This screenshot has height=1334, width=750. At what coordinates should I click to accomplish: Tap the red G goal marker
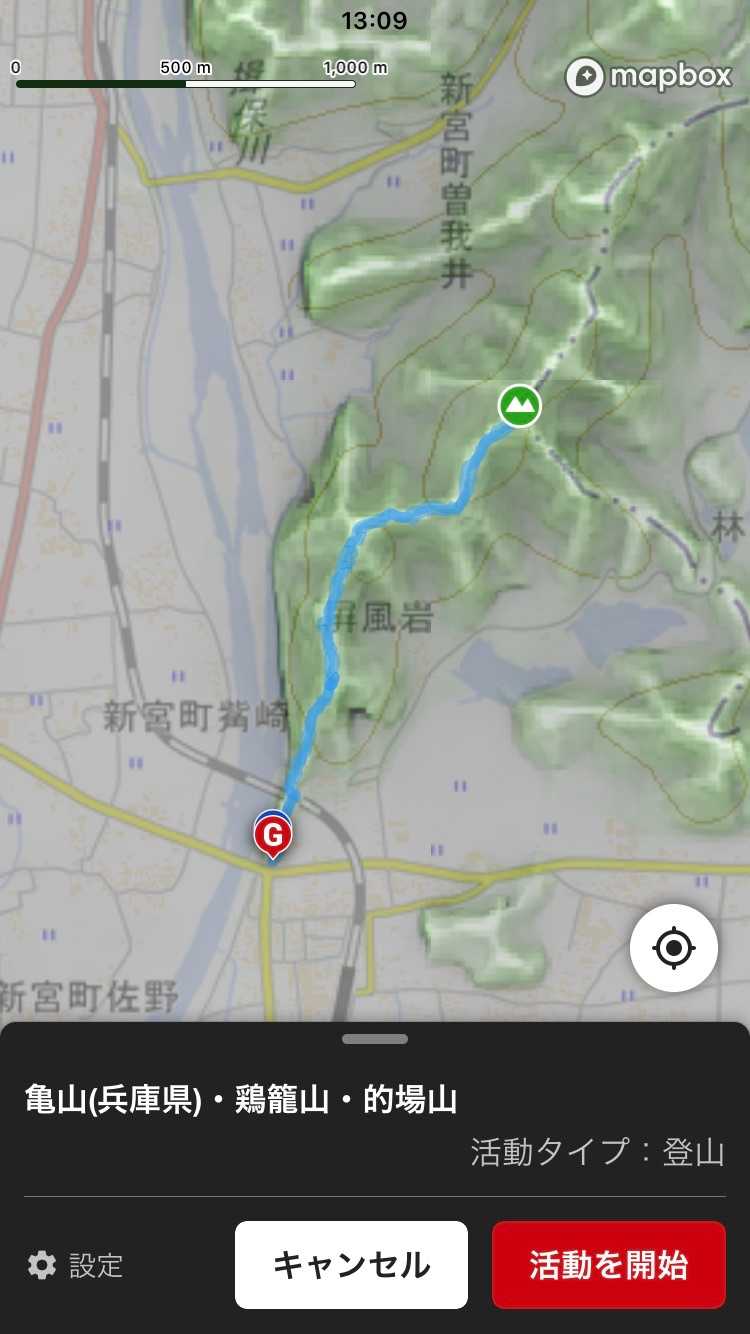tap(272, 834)
